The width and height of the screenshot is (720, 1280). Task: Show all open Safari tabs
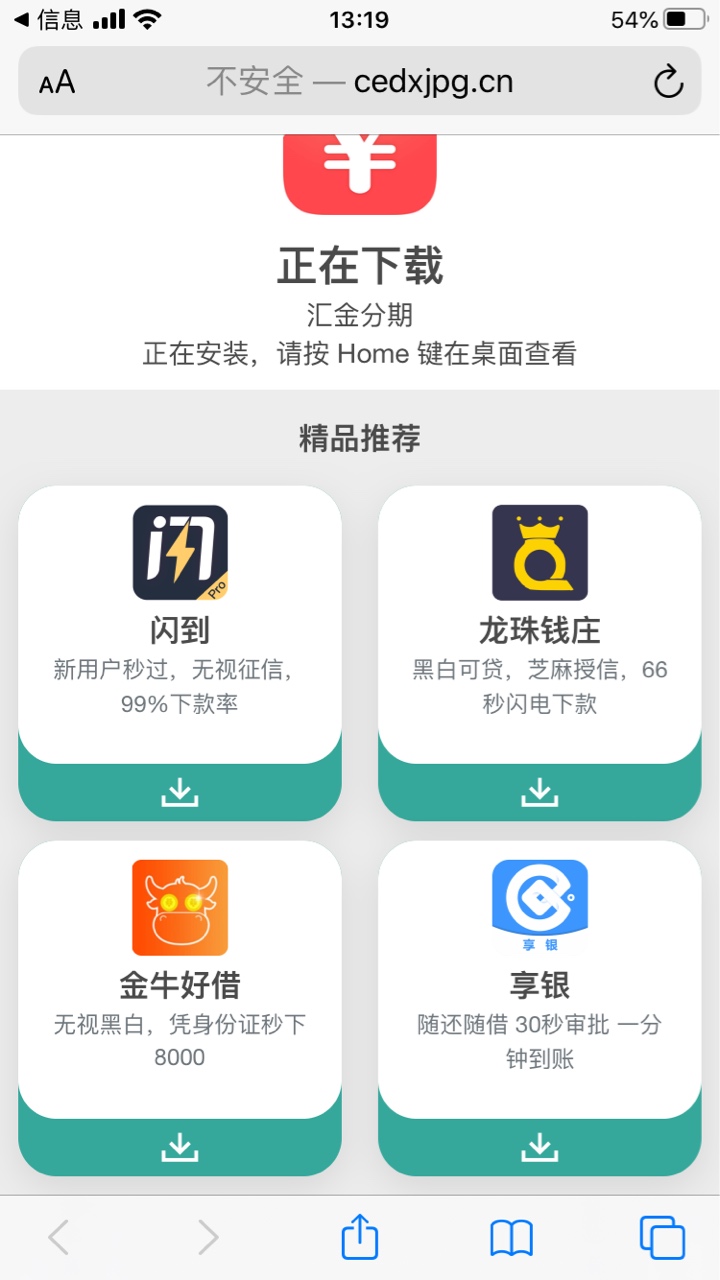pyautogui.click(x=662, y=1238)
